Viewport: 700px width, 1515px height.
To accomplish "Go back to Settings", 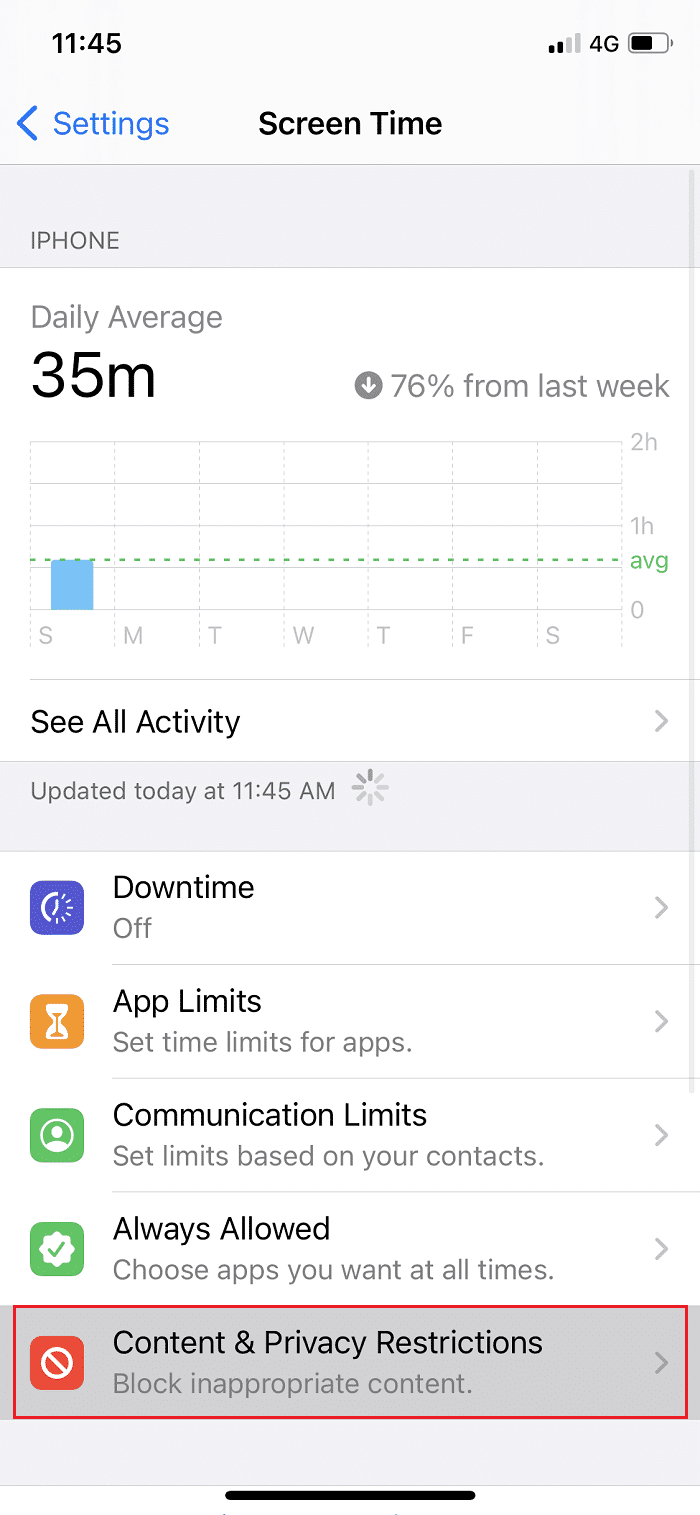I will [93, 124].
